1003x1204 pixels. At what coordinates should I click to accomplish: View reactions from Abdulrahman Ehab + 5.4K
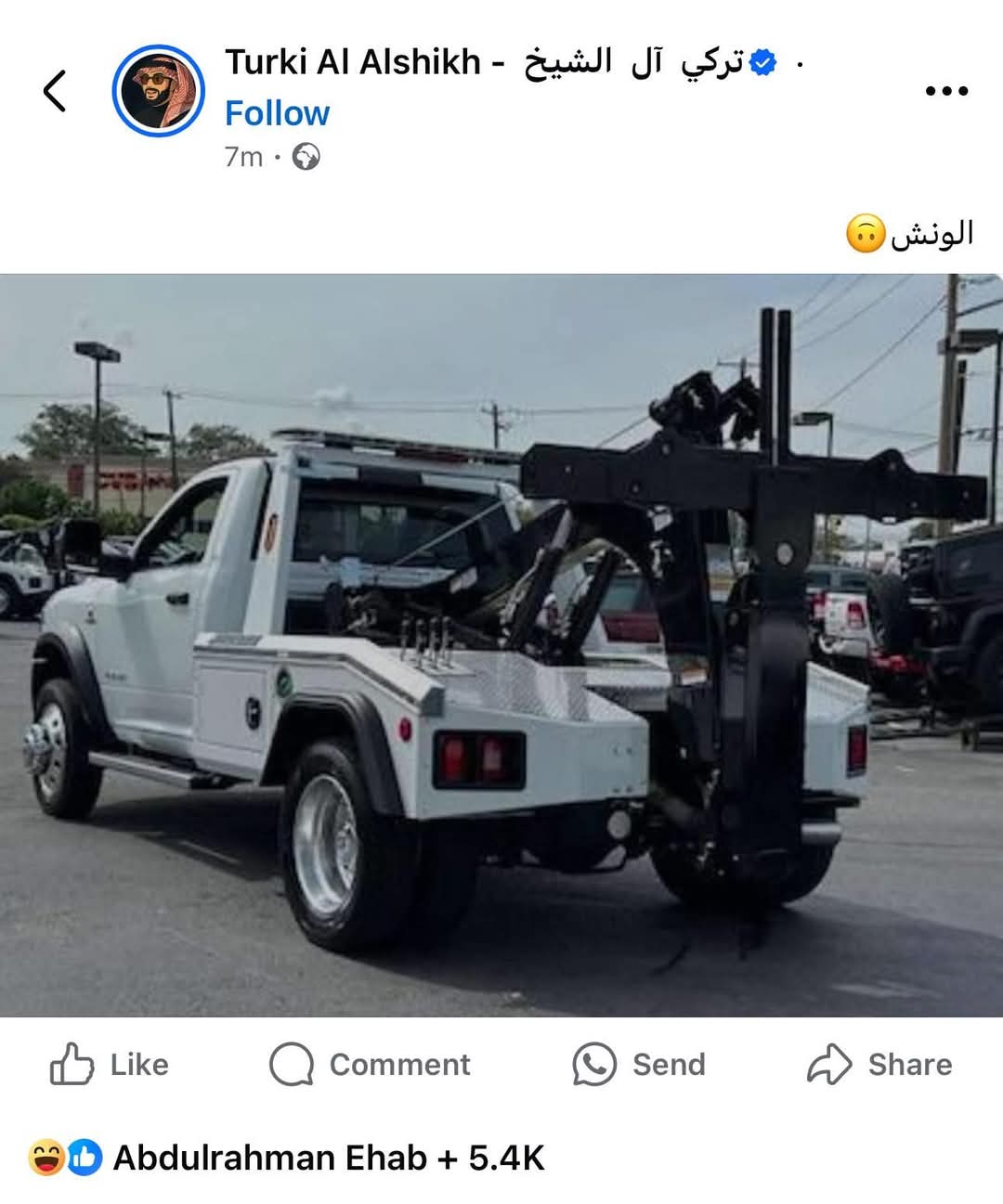click(x=288, y=1158)
